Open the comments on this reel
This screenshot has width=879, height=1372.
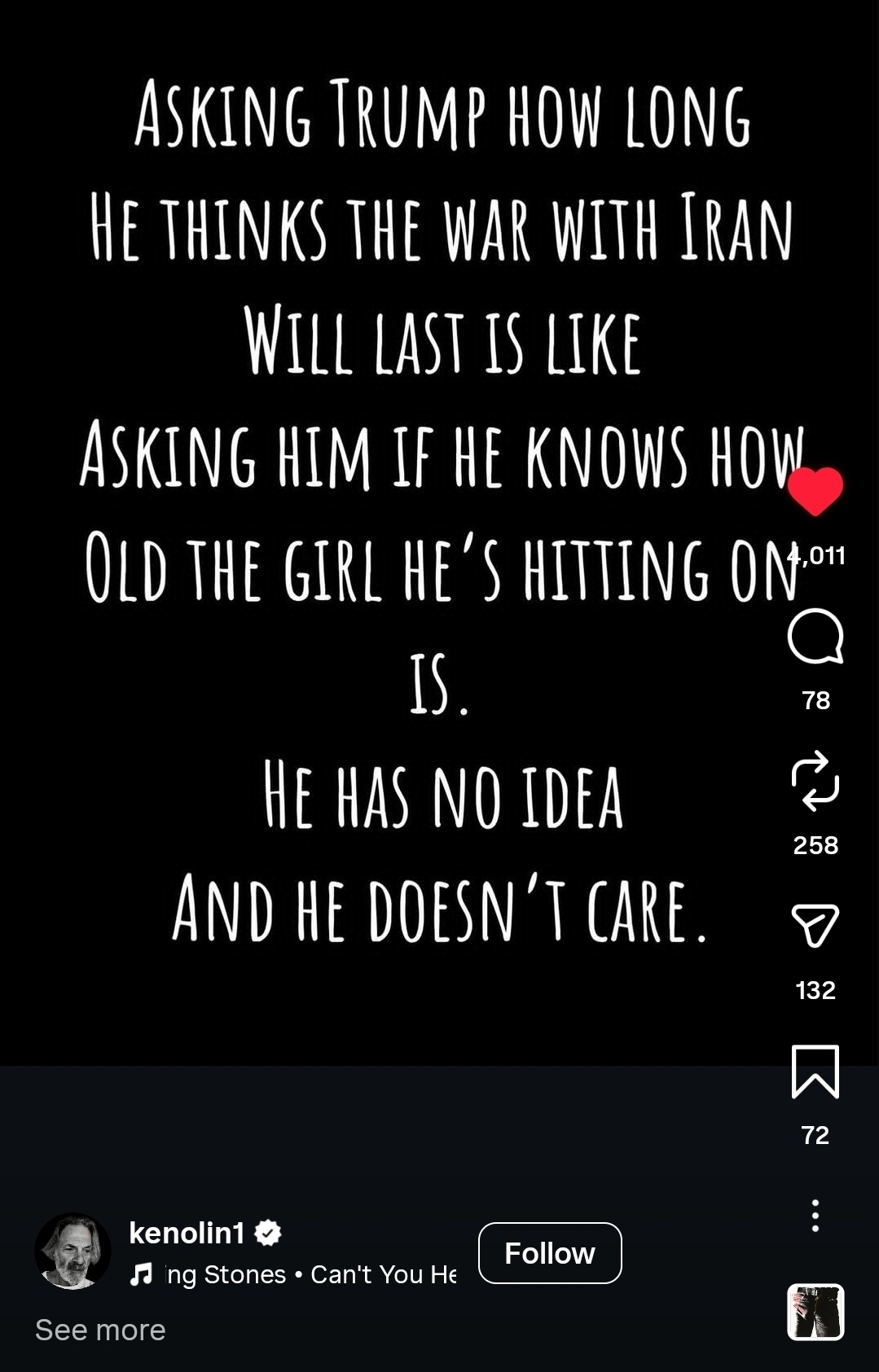(x=815, y=637)
